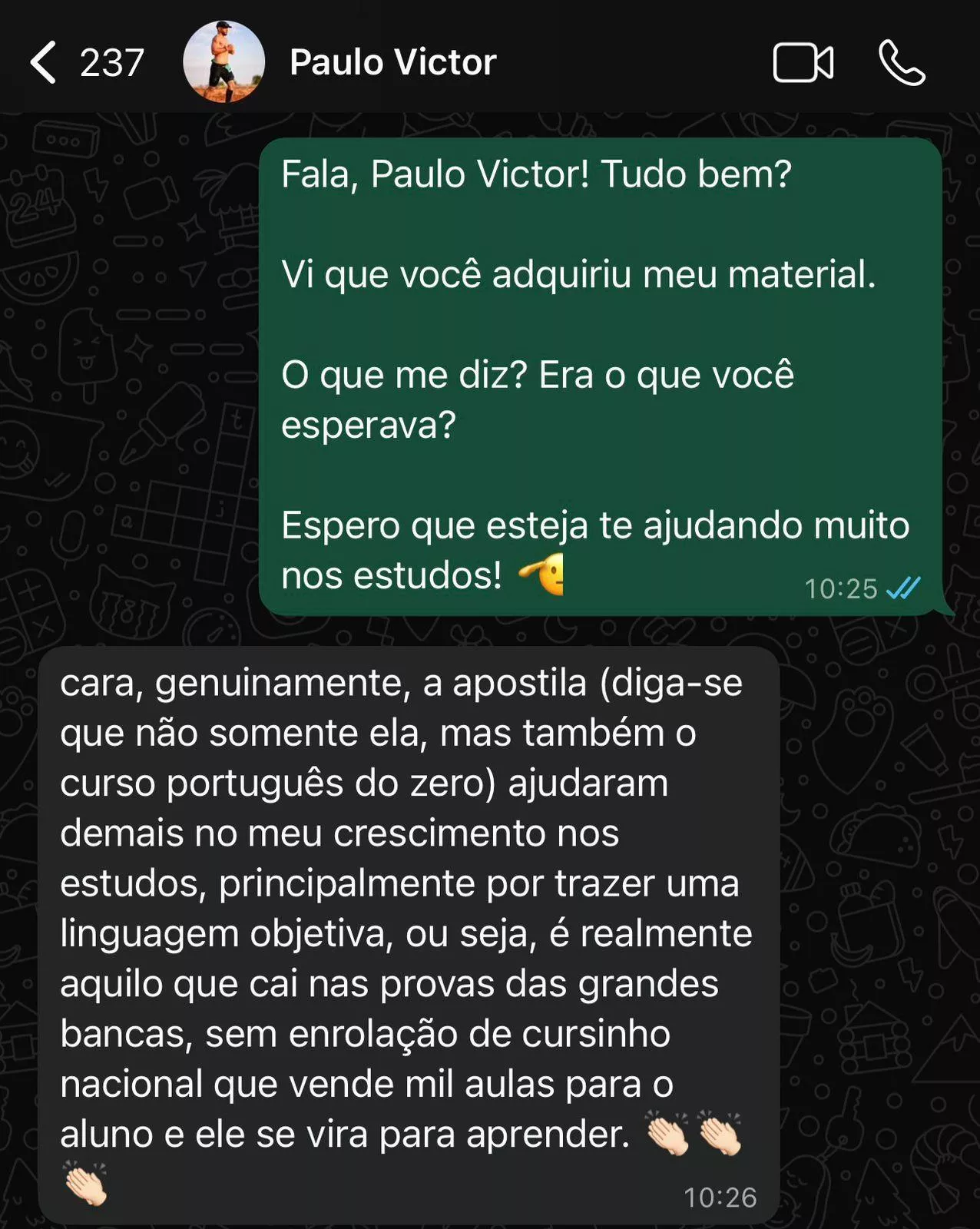
Task: Start a video call with Paulo Victor
Action: pyautogui.click(x=803, y=62)
